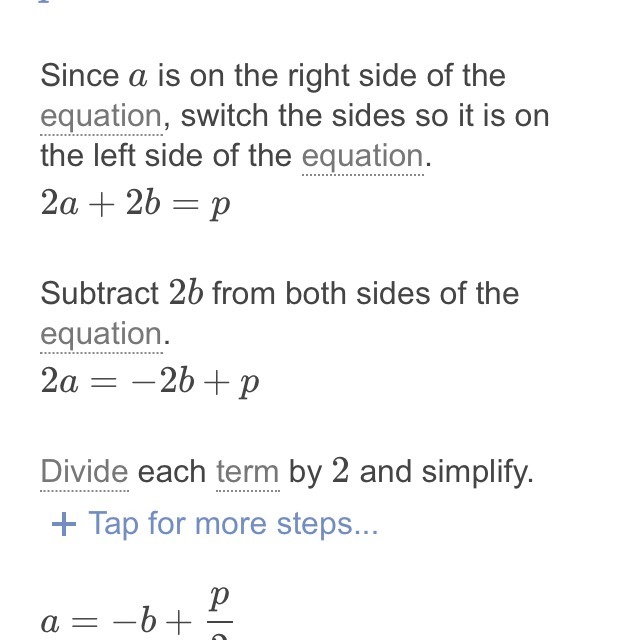Open 'equation' link after 'left side of the'
Screen dimensions: 640x640
[362, 157]
